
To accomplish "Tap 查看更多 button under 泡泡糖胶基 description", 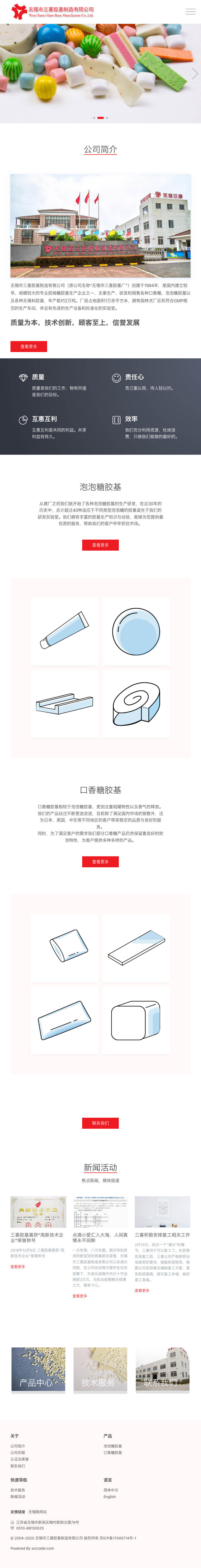I will click(x=100, y=545).
